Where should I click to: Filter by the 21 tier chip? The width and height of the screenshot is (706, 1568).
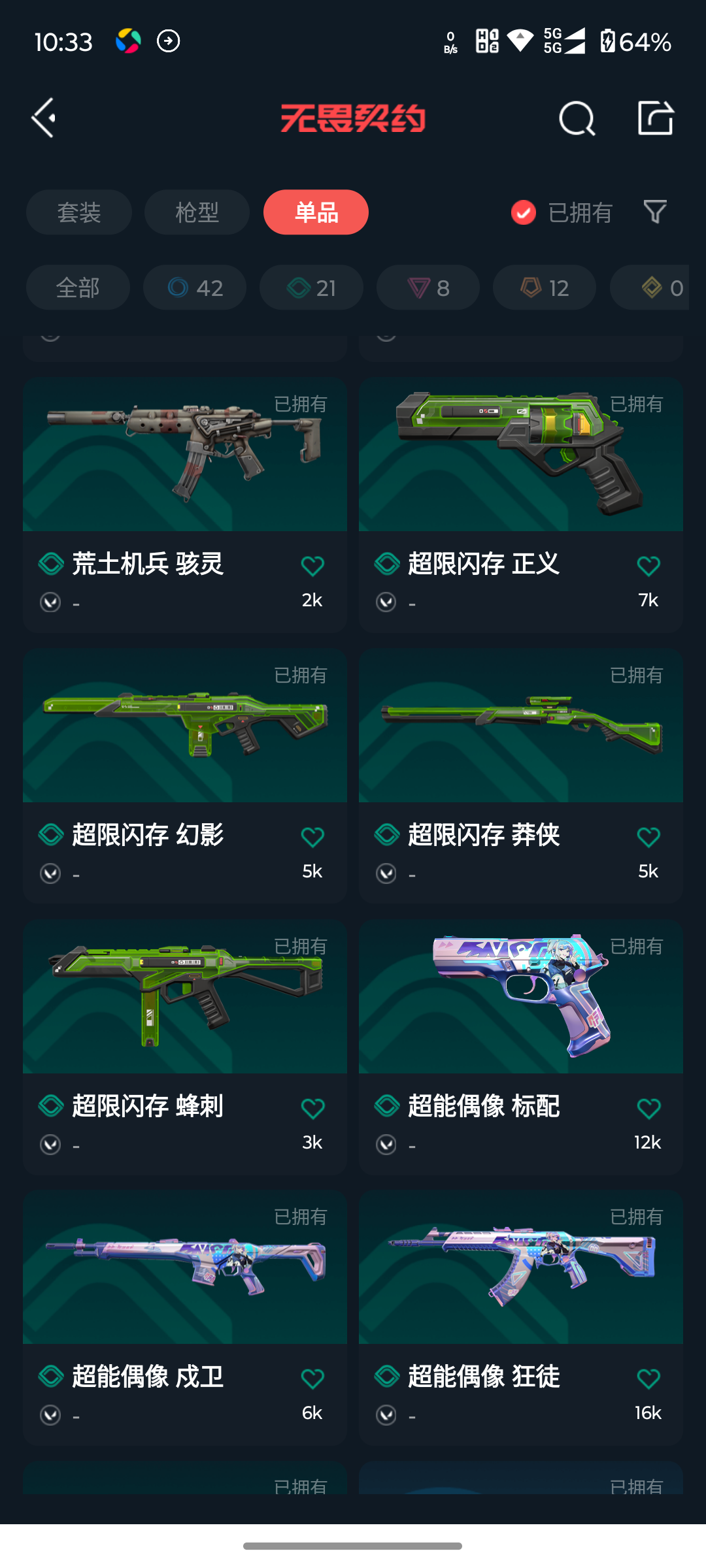[x=311, y=287]
